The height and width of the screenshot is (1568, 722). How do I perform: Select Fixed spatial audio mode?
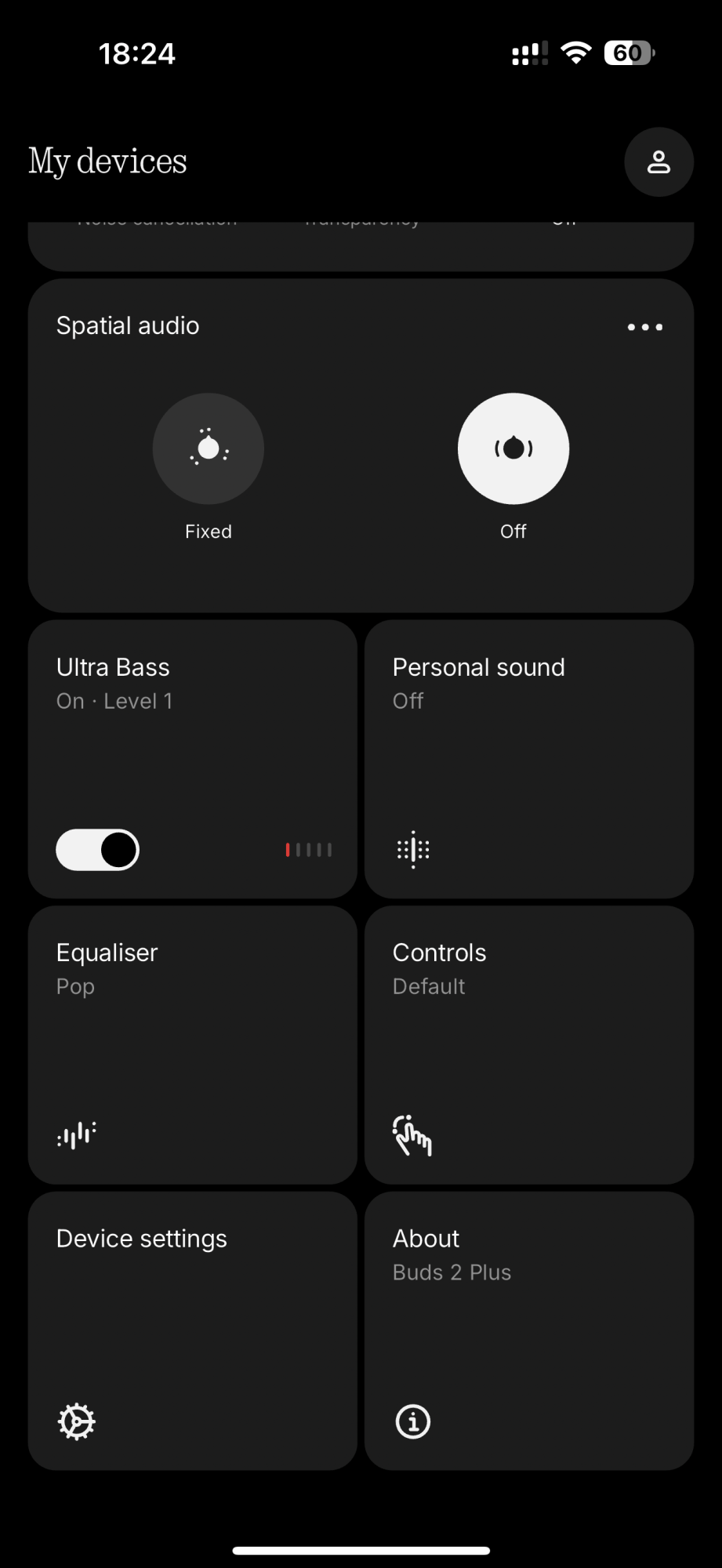point(208,449)
